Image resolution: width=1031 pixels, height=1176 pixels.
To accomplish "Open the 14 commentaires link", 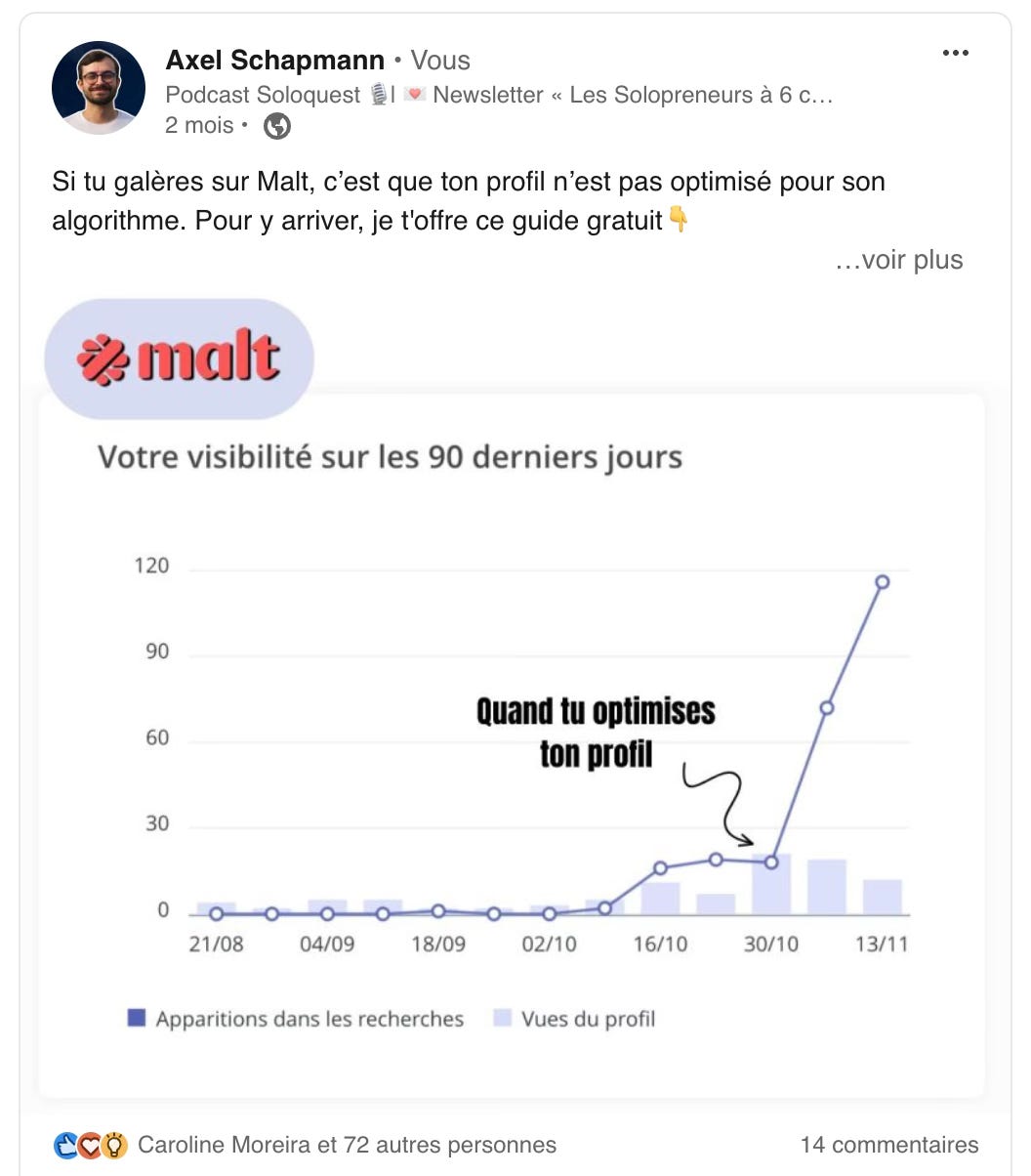I will click(x=889, y=1145).
